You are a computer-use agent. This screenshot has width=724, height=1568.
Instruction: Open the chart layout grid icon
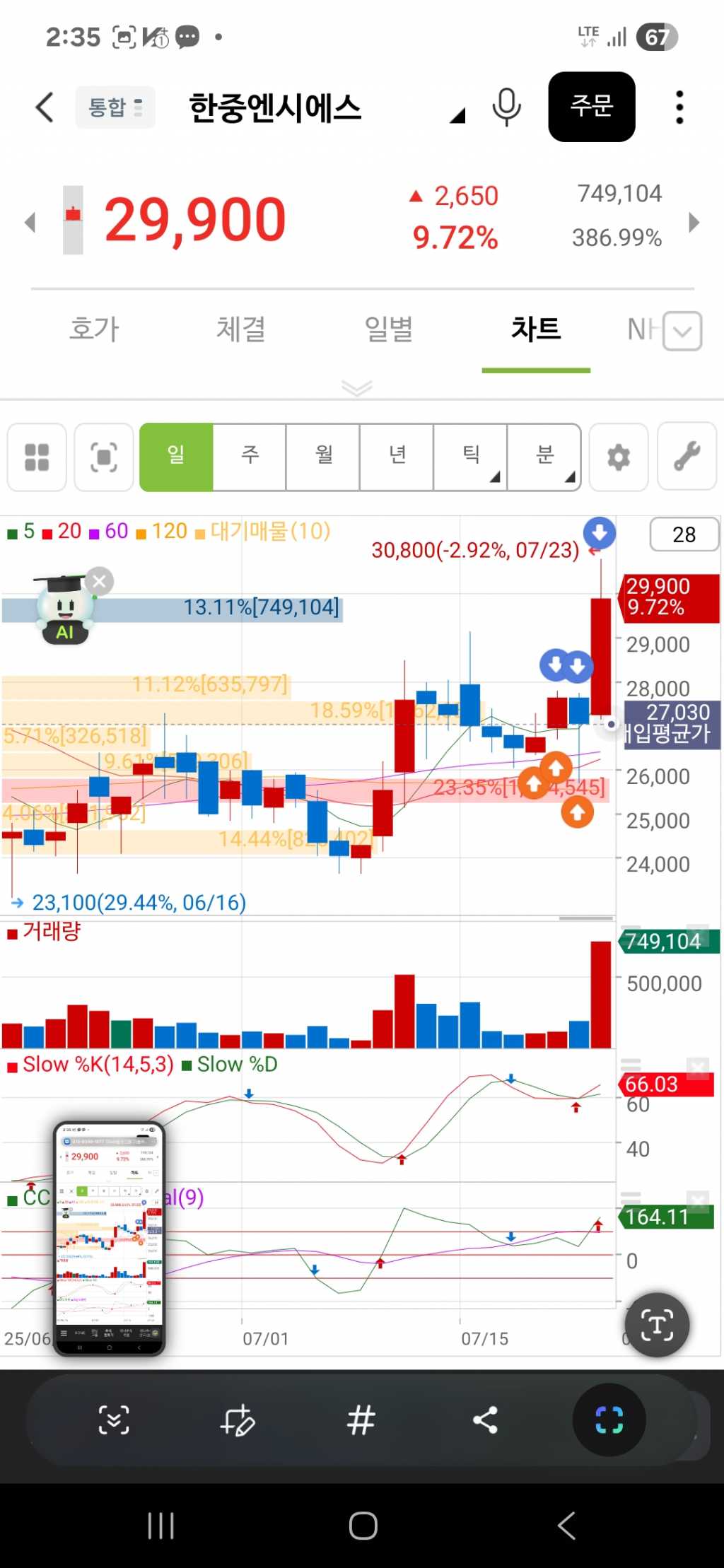[x=37, y=457]
